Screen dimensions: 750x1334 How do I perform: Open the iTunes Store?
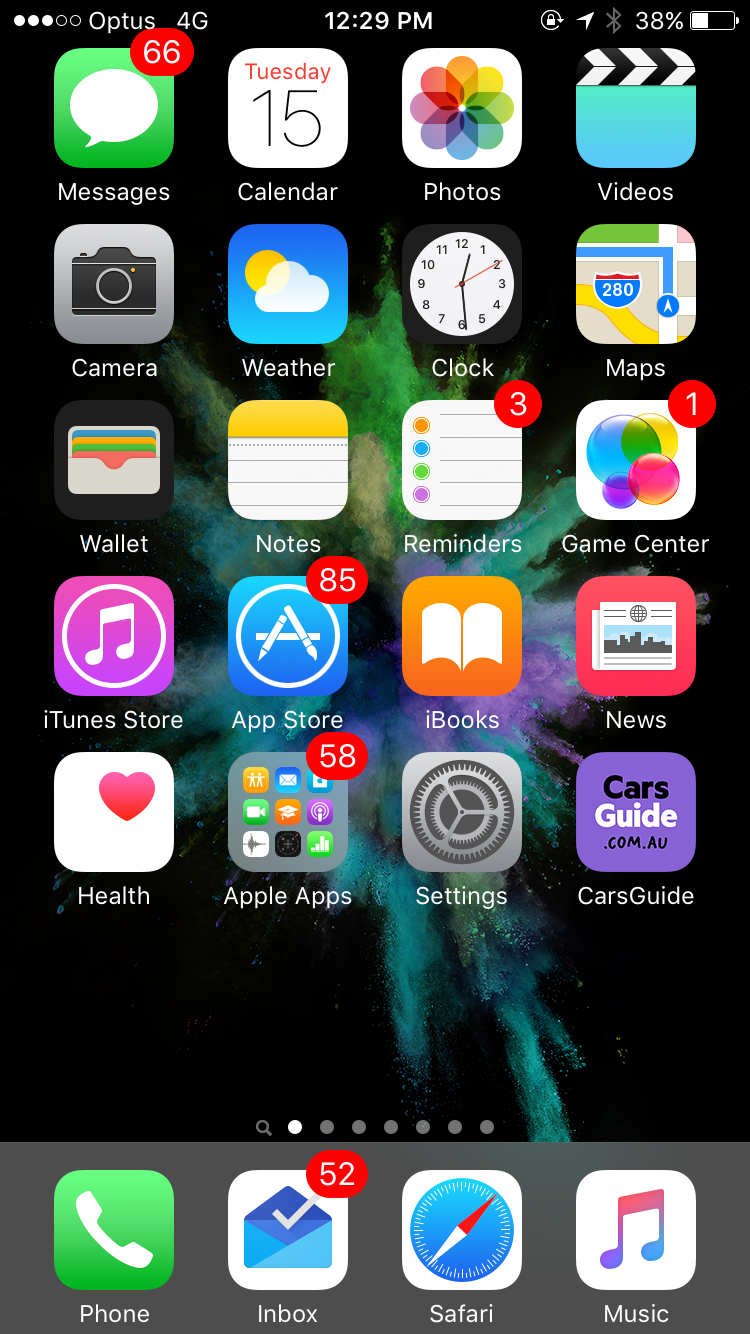point(114,636)
